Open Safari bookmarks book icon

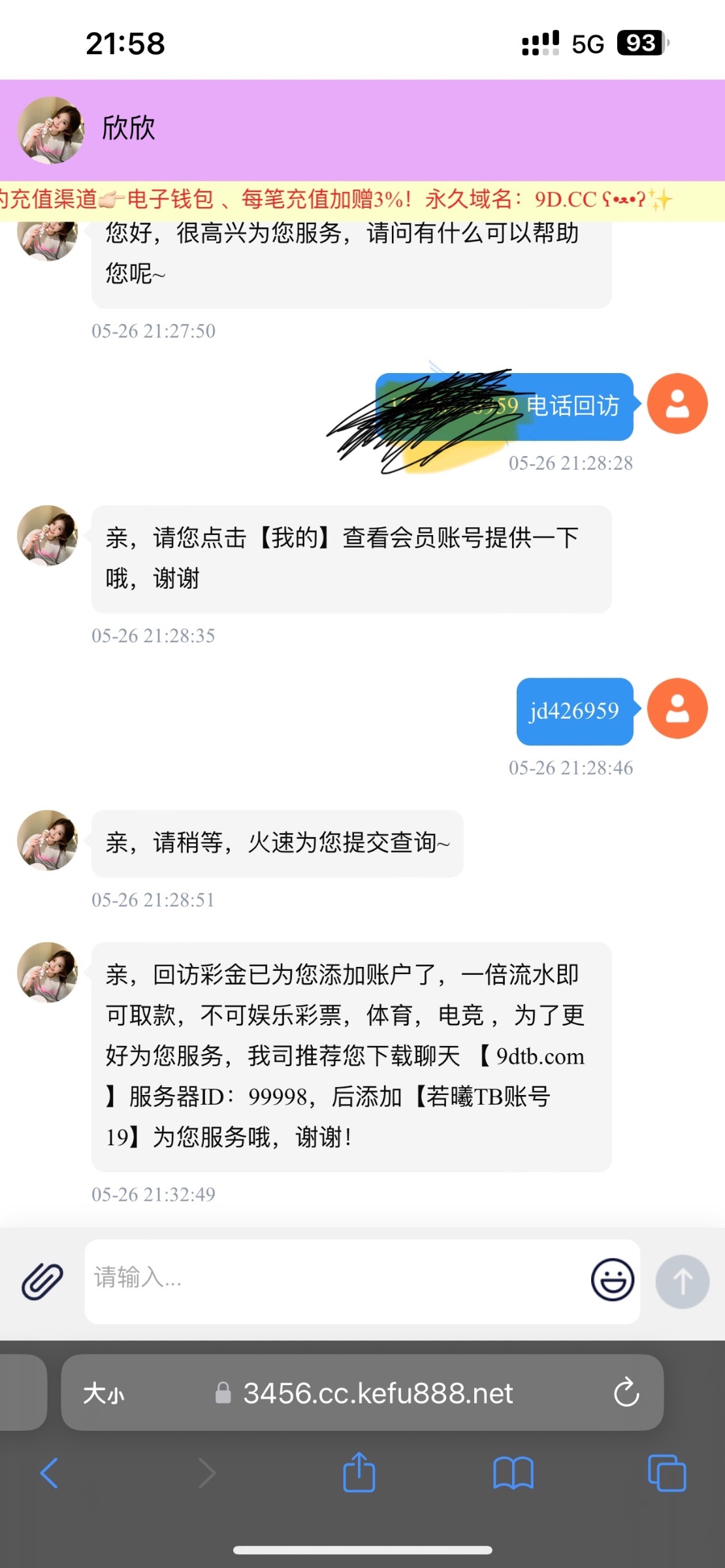(513, 1473)
